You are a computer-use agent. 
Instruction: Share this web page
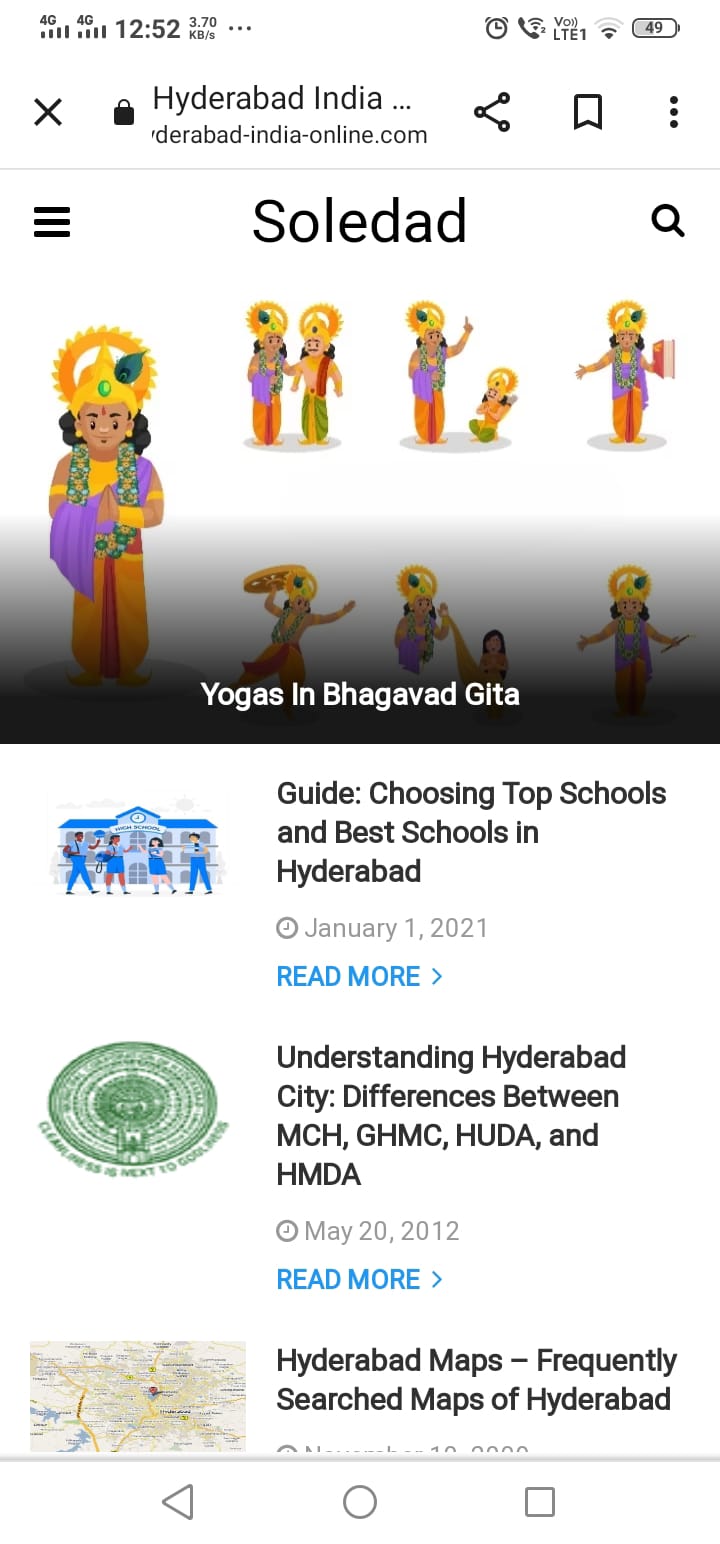pos(492,113)
